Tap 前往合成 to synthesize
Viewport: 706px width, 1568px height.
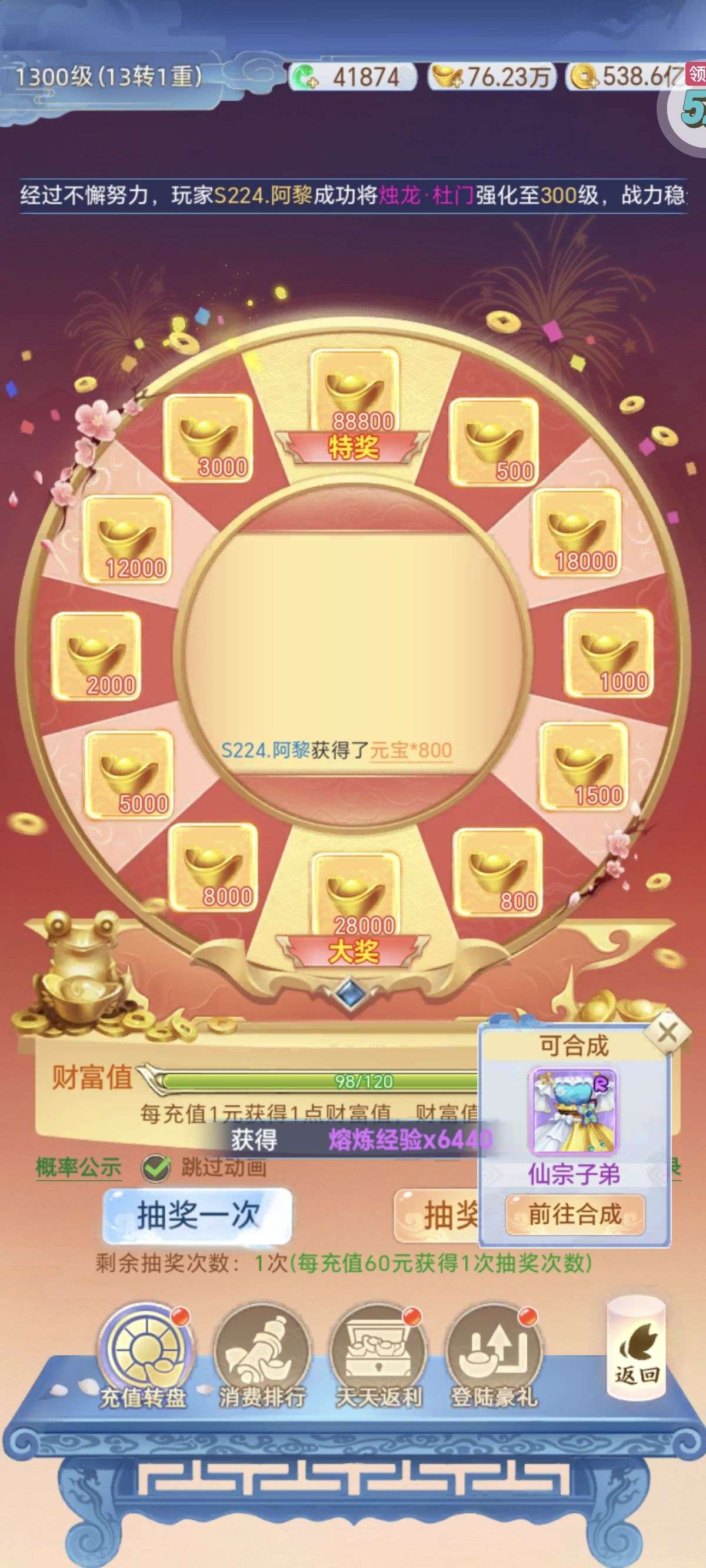575,1214
